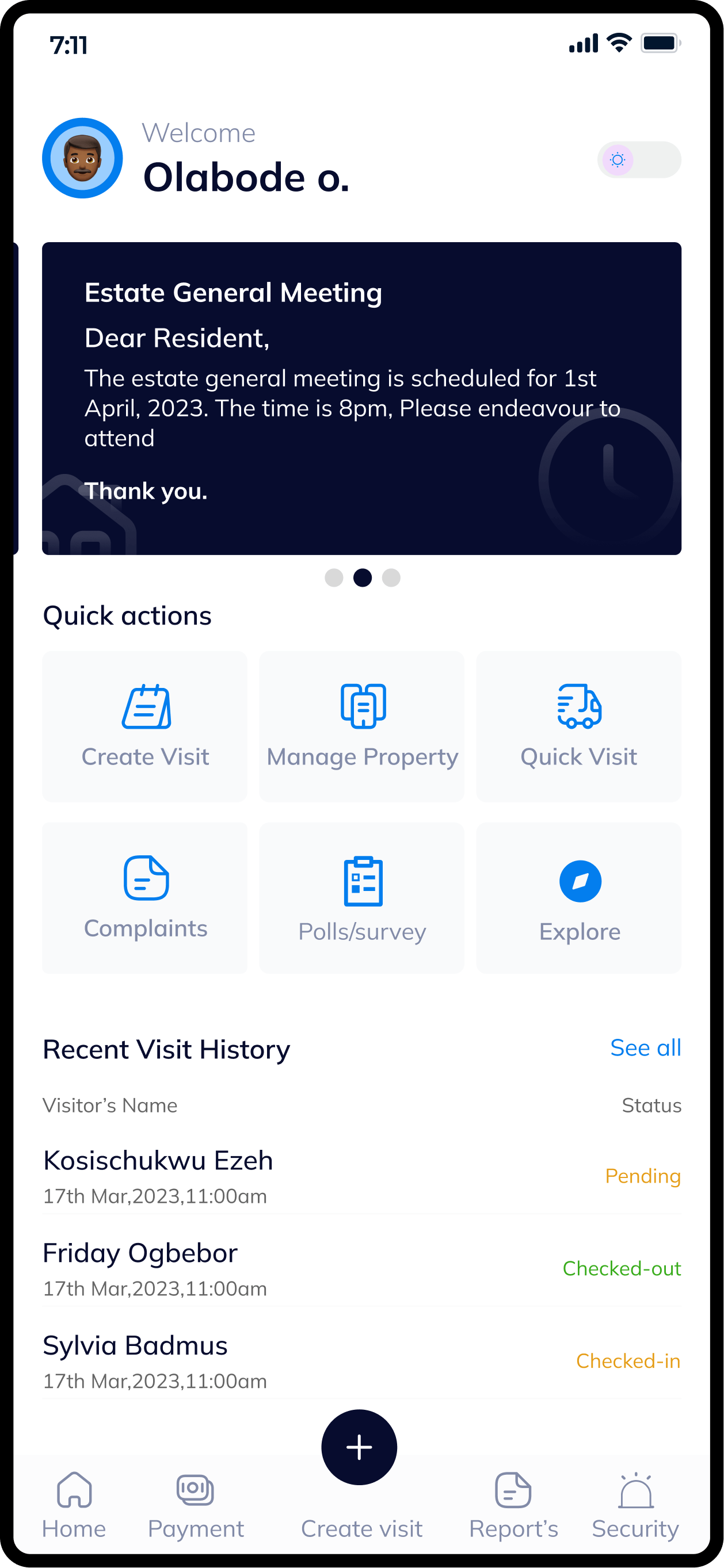
Task: Switch to the Home tab
Action: [74, 1505]
